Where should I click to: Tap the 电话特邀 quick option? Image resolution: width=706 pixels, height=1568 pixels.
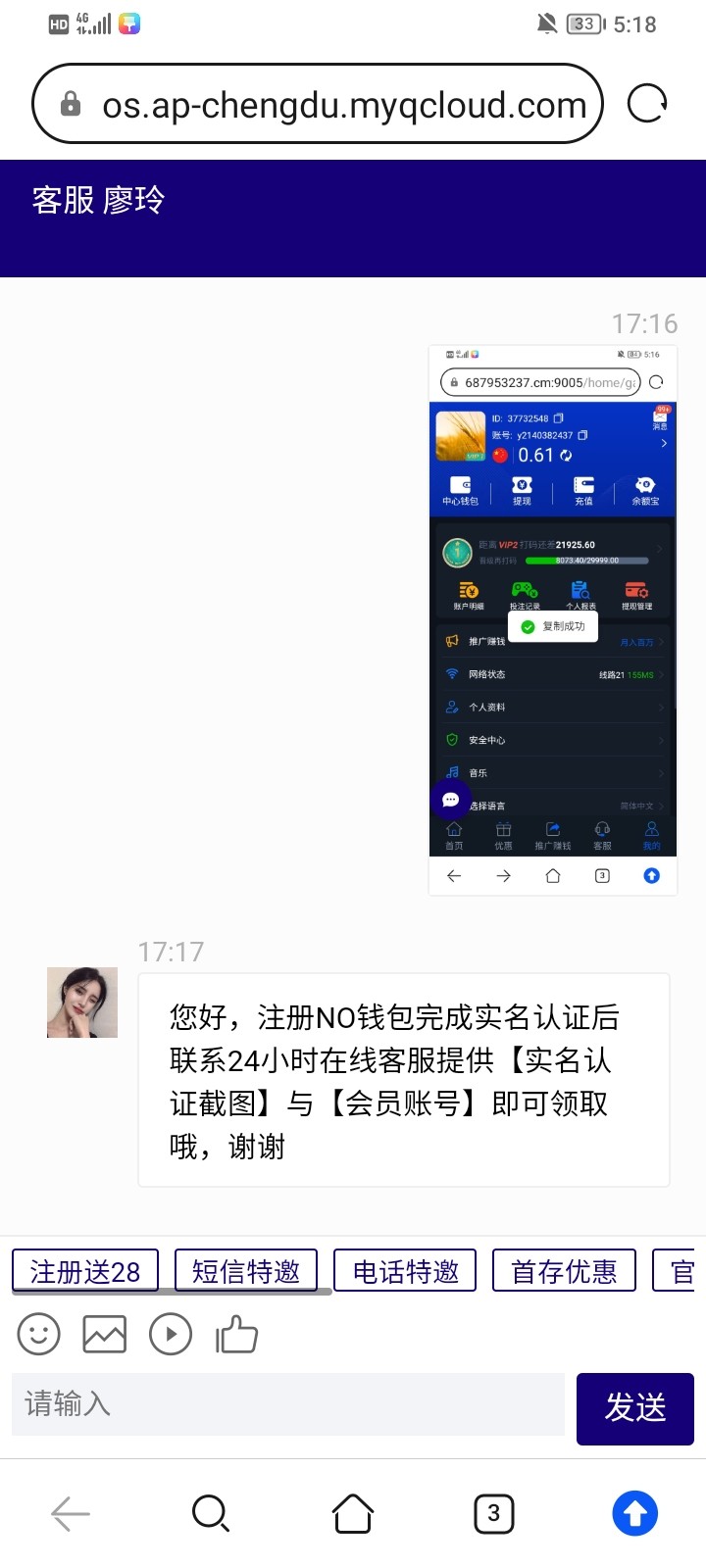point(405,1271)
